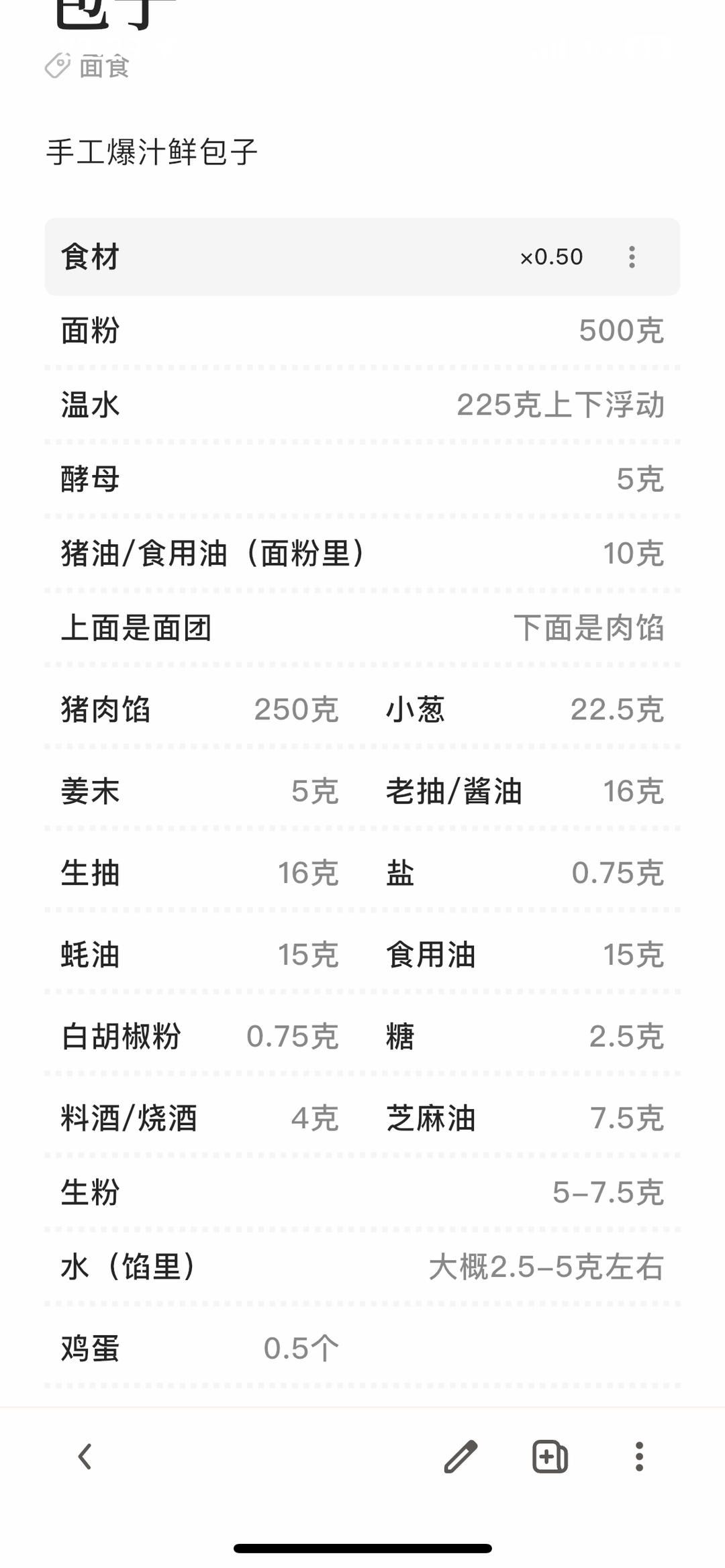The image size is (725, 1568).
Task: Tap the tag icon beside 面食
Action: click(x=57, y=66)
